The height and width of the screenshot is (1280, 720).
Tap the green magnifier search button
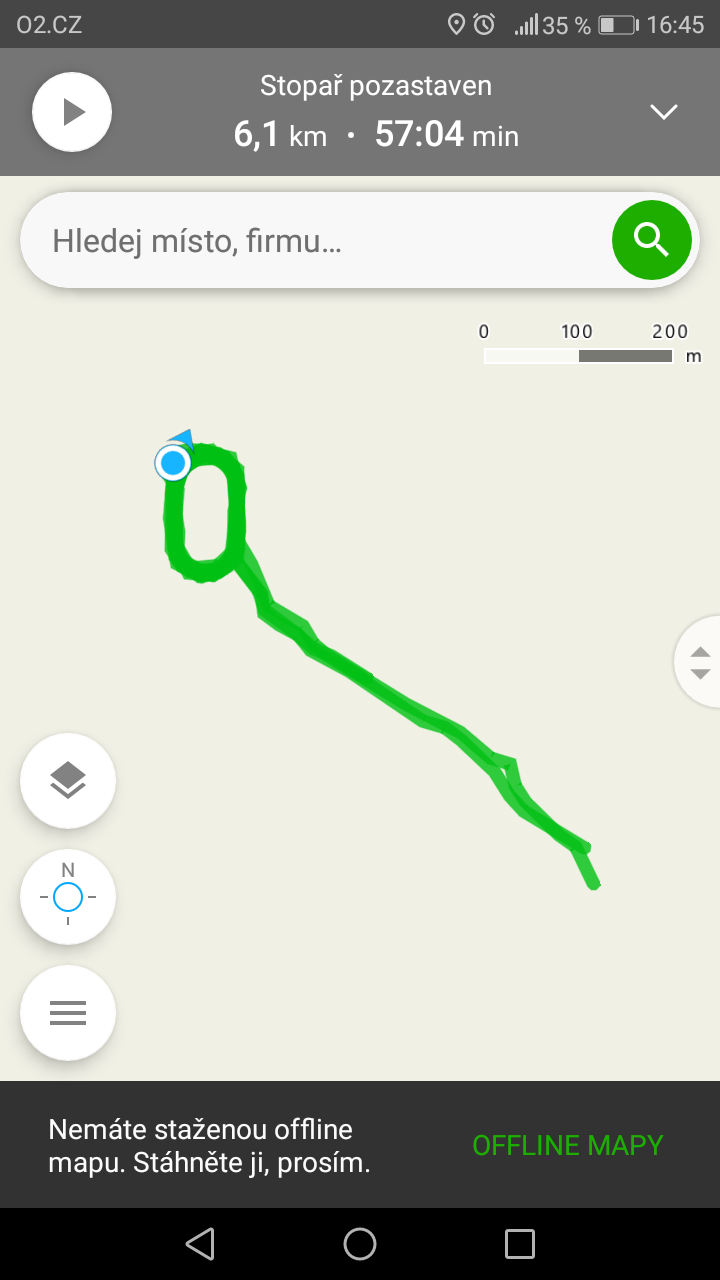(x=652, y=240)
